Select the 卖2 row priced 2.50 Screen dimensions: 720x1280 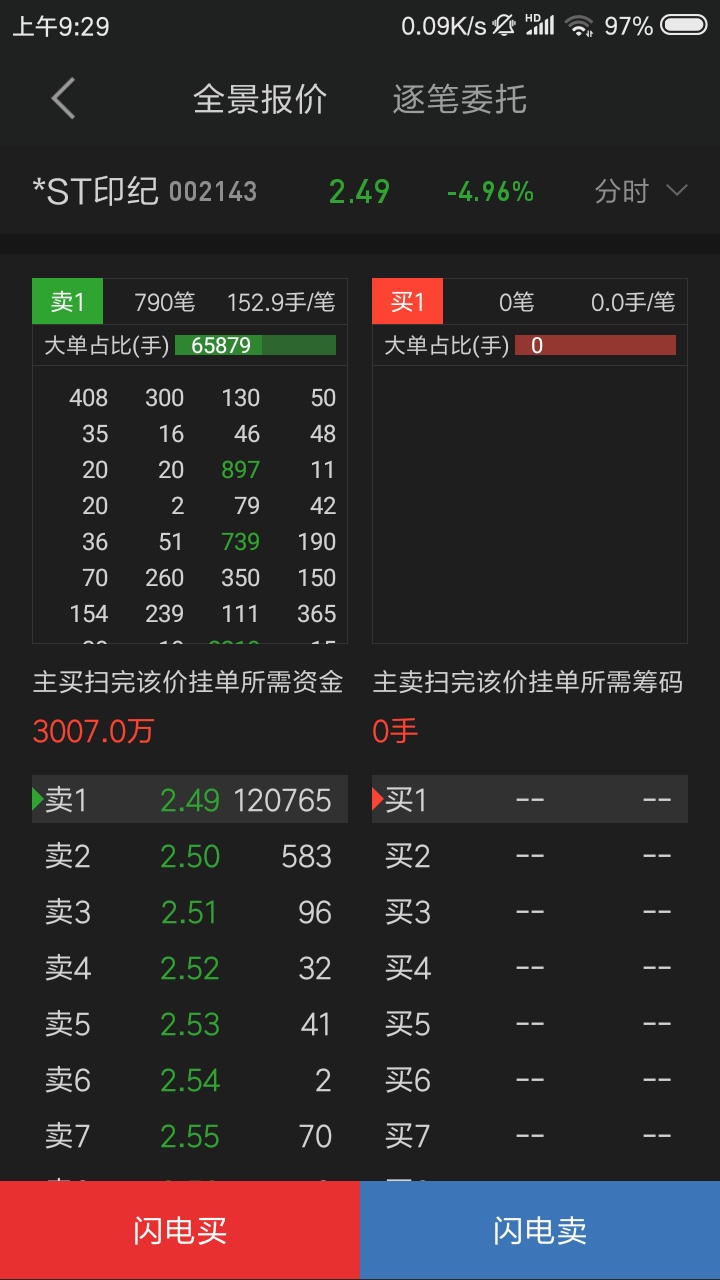coord(190,856)
